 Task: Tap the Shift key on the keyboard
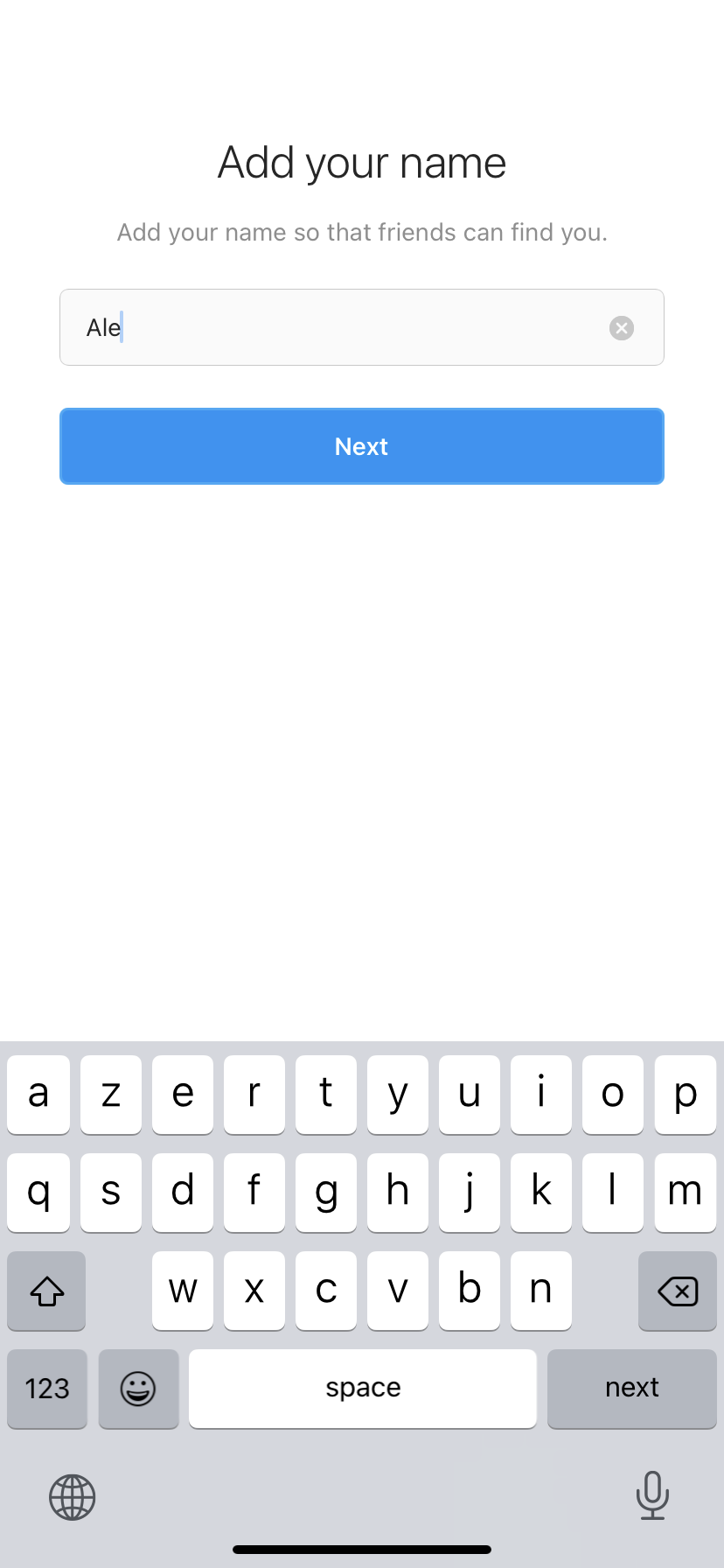tap(45, 1291)
